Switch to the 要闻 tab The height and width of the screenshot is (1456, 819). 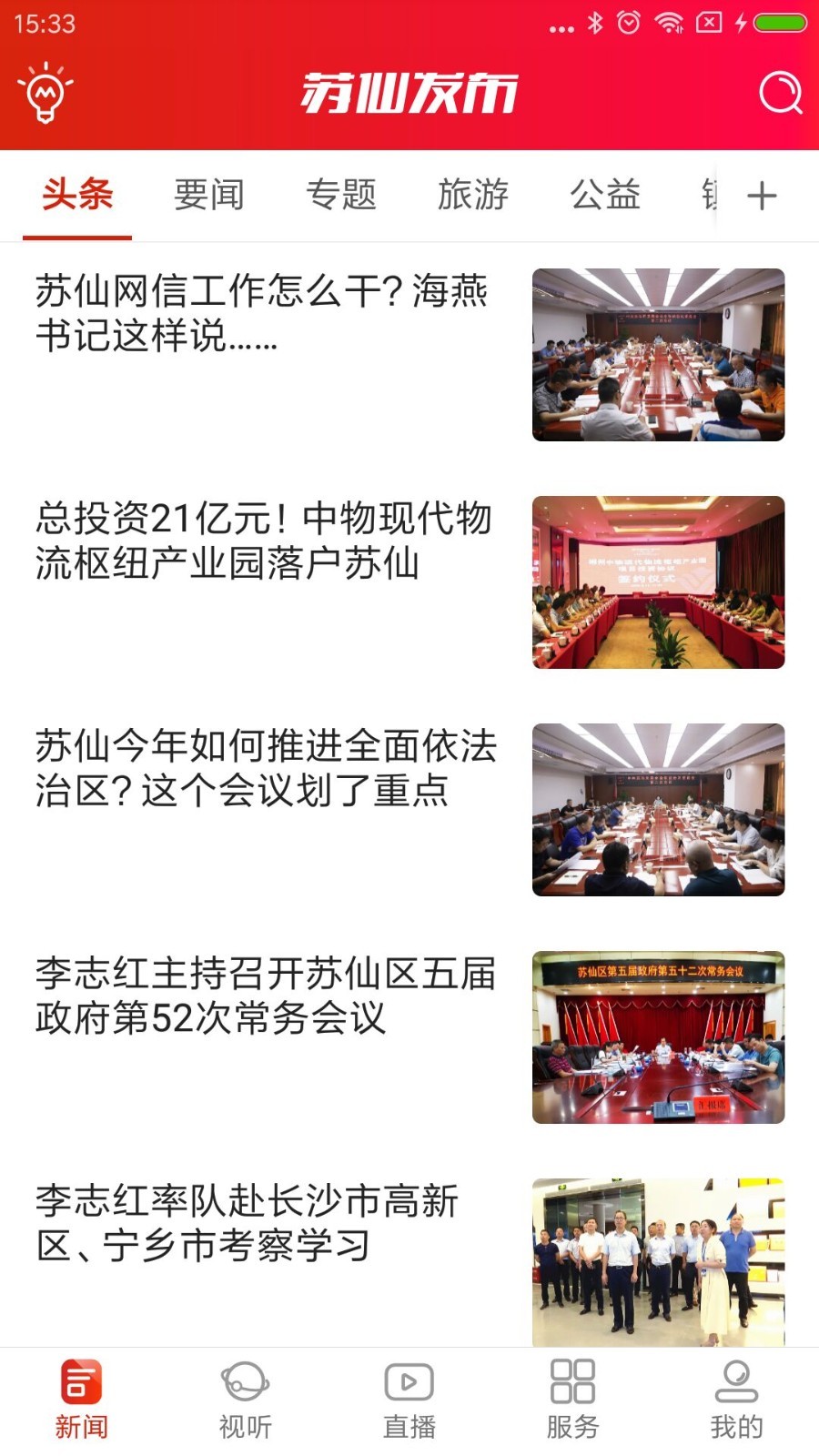click(x=209, y=195)
